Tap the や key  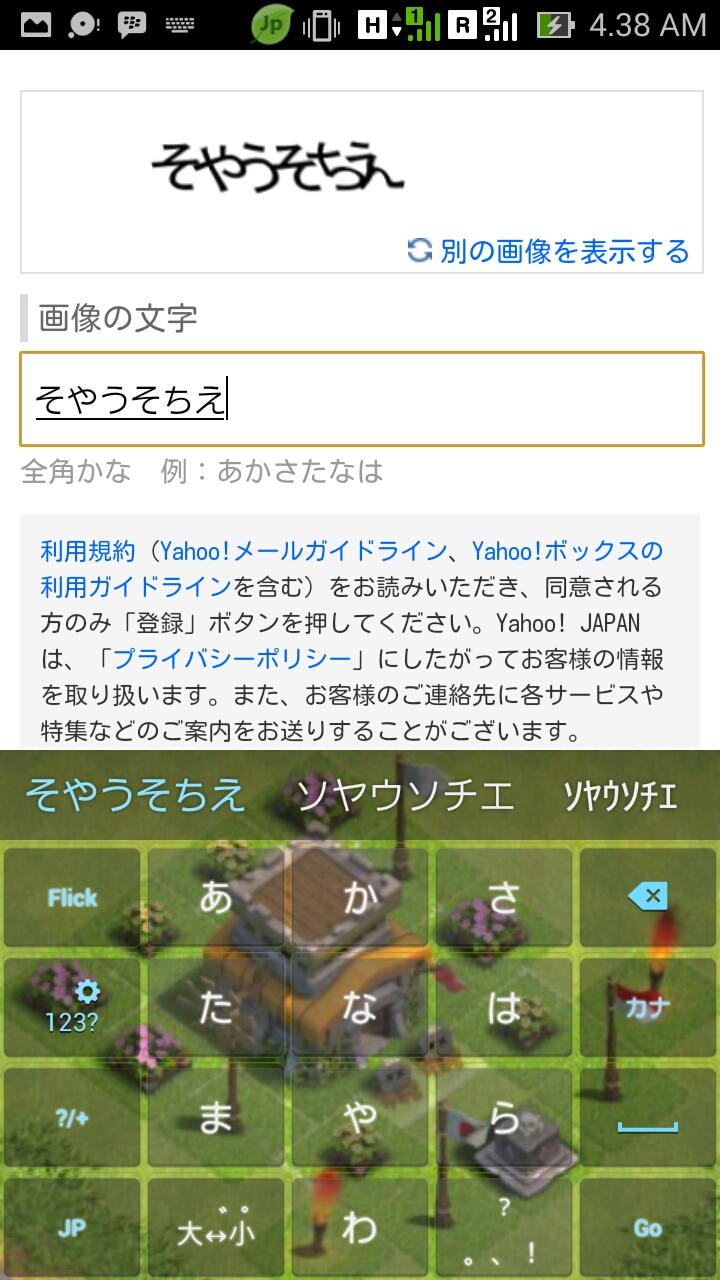[x=360, y=1118]
